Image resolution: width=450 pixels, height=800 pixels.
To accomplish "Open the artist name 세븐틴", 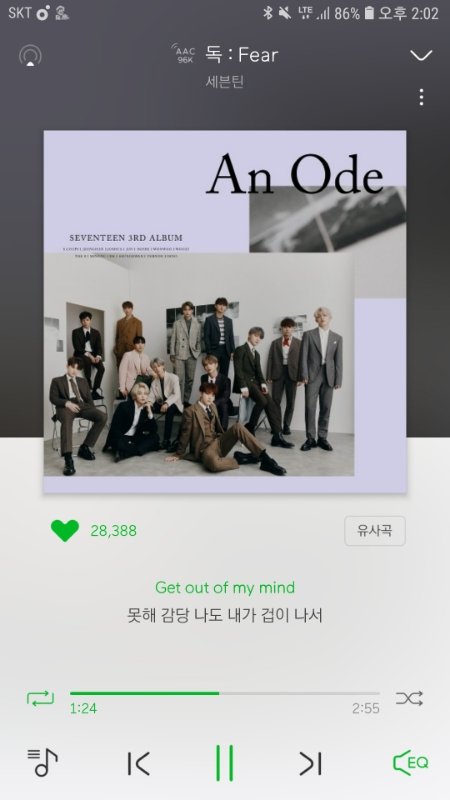I will pos(225,82).
